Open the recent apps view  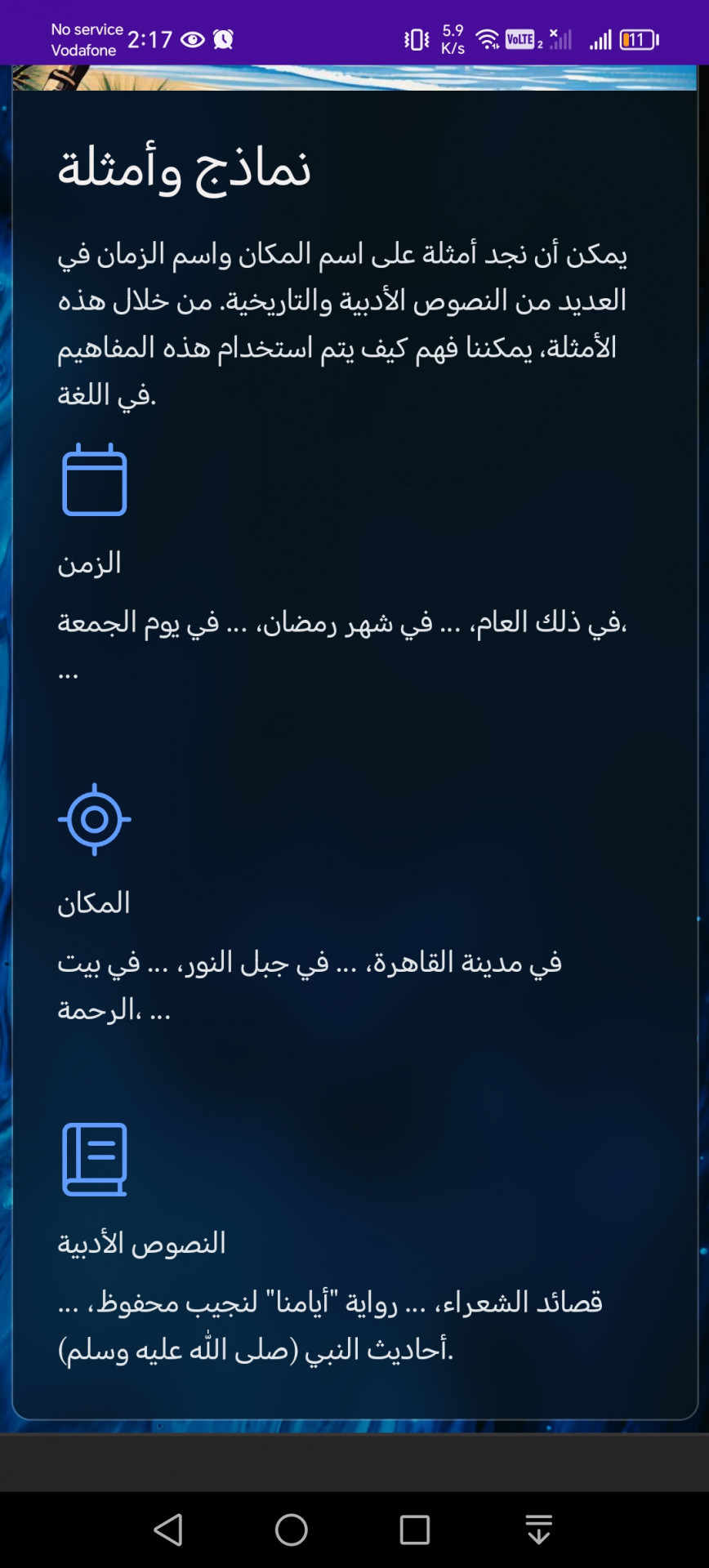(x=415, y=1530)
